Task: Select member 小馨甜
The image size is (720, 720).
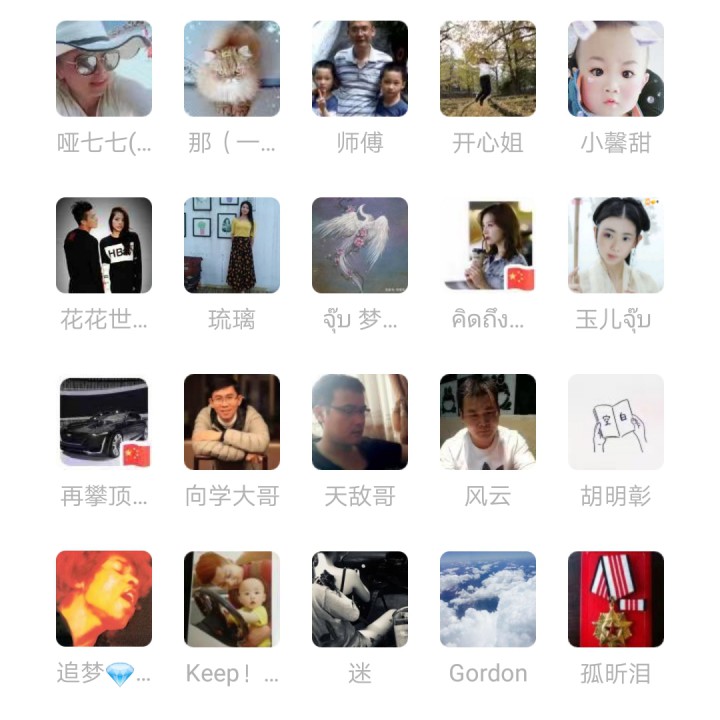Action: point(616,69)
